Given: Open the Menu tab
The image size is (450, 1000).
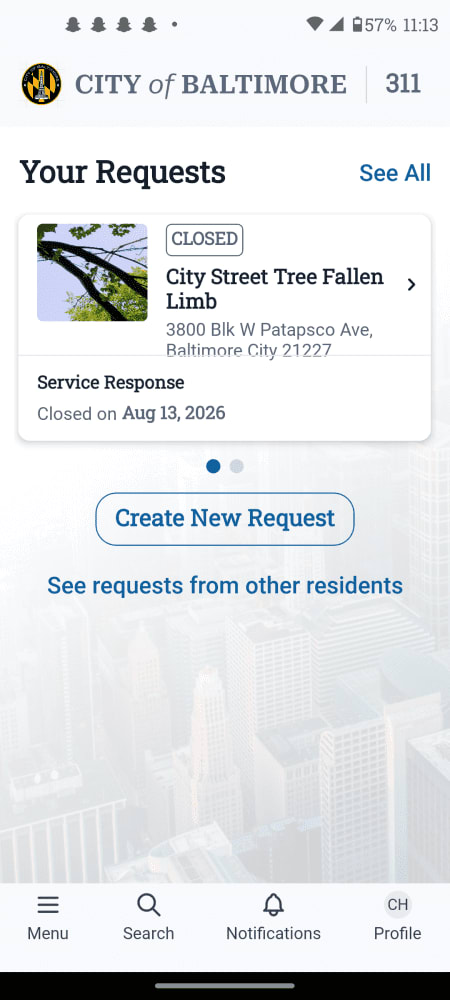Looking at the screenshot, I should (x=48, y=918).
